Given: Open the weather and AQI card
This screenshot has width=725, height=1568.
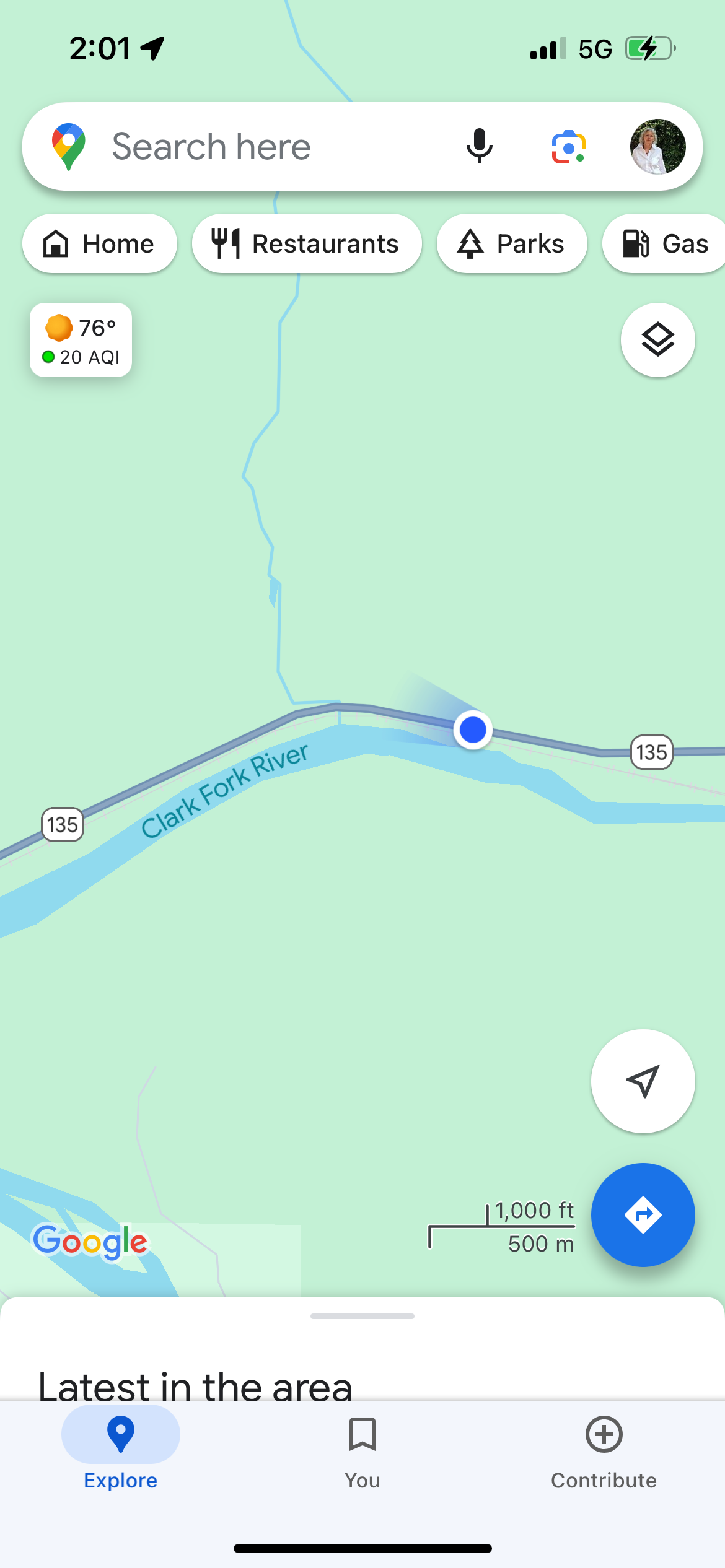Looking at the screenshot, I should click(81, 340).
